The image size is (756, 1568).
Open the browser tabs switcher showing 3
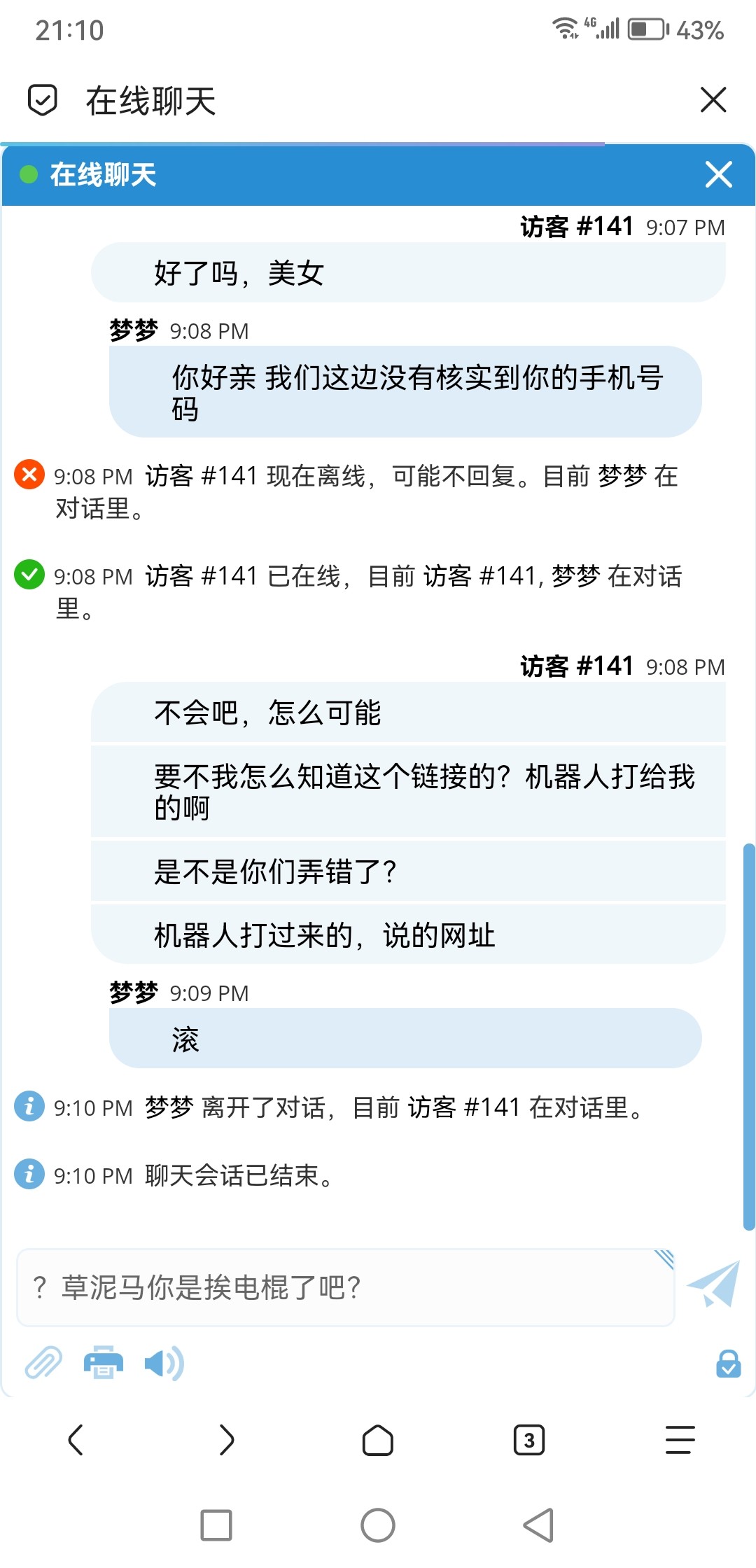coord(529,1440)
